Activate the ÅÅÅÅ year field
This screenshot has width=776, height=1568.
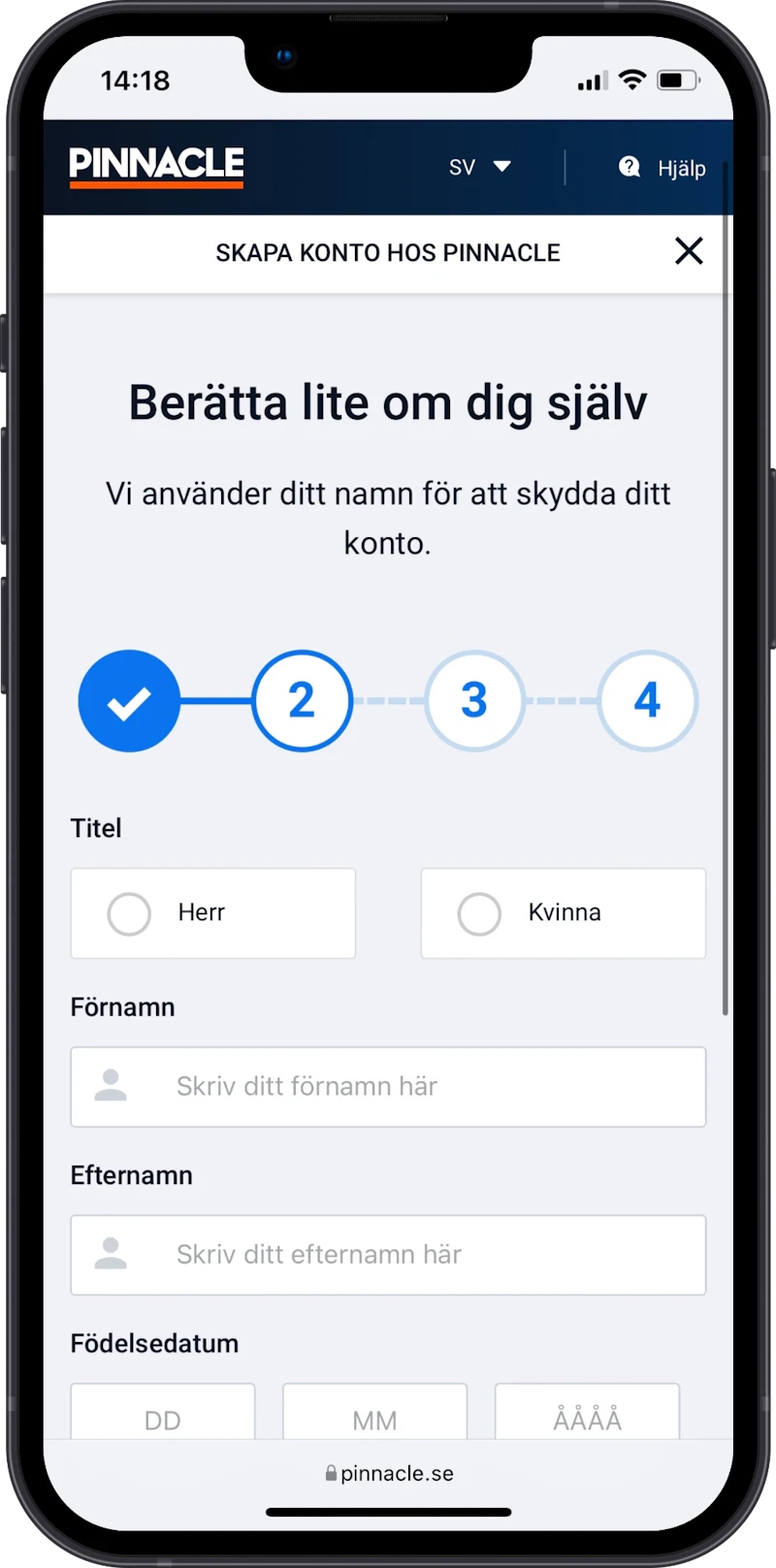(x=587, y=1416)
